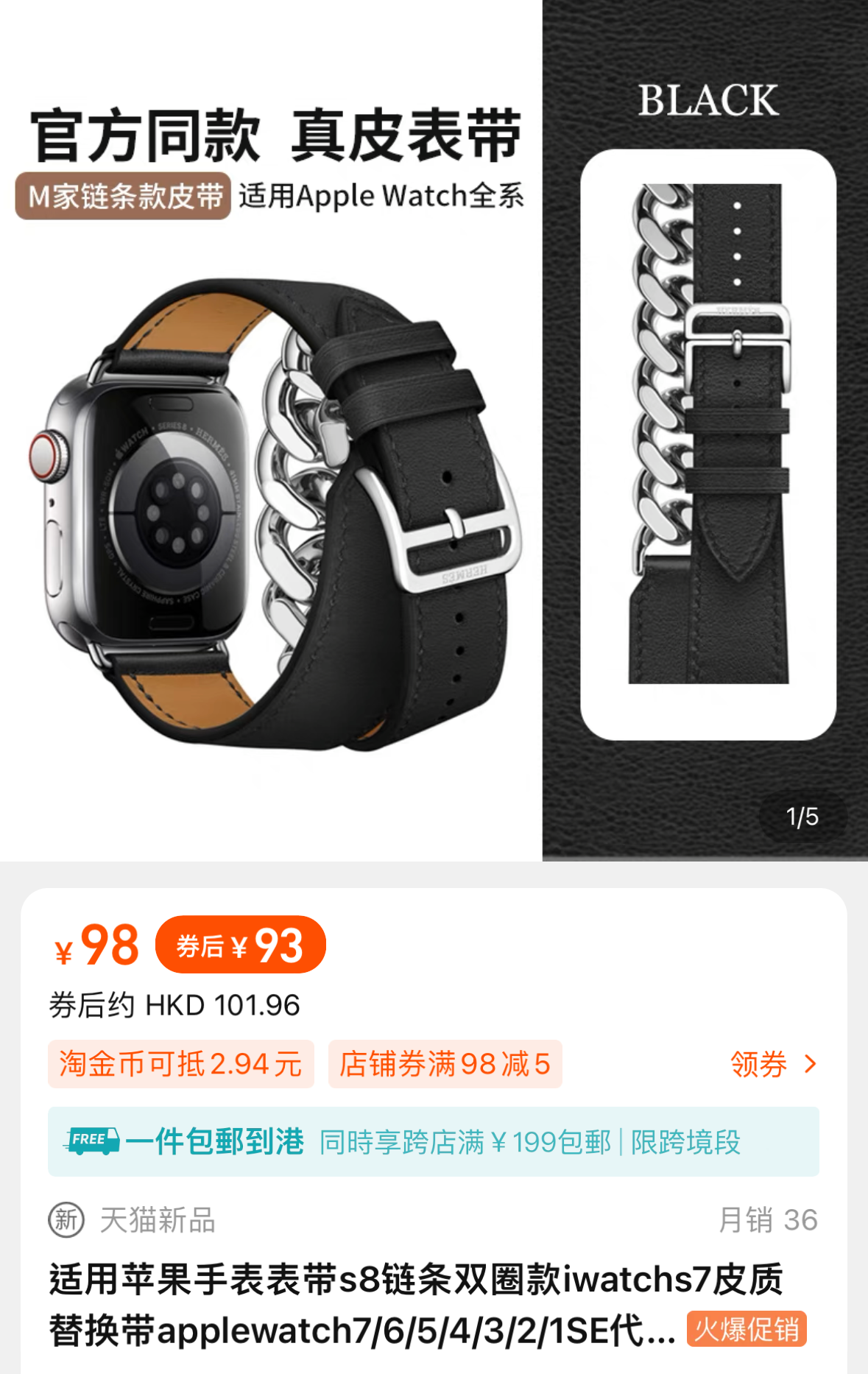Open the 淘金币可抵2.94元 discount tag

pos(181,1065)
